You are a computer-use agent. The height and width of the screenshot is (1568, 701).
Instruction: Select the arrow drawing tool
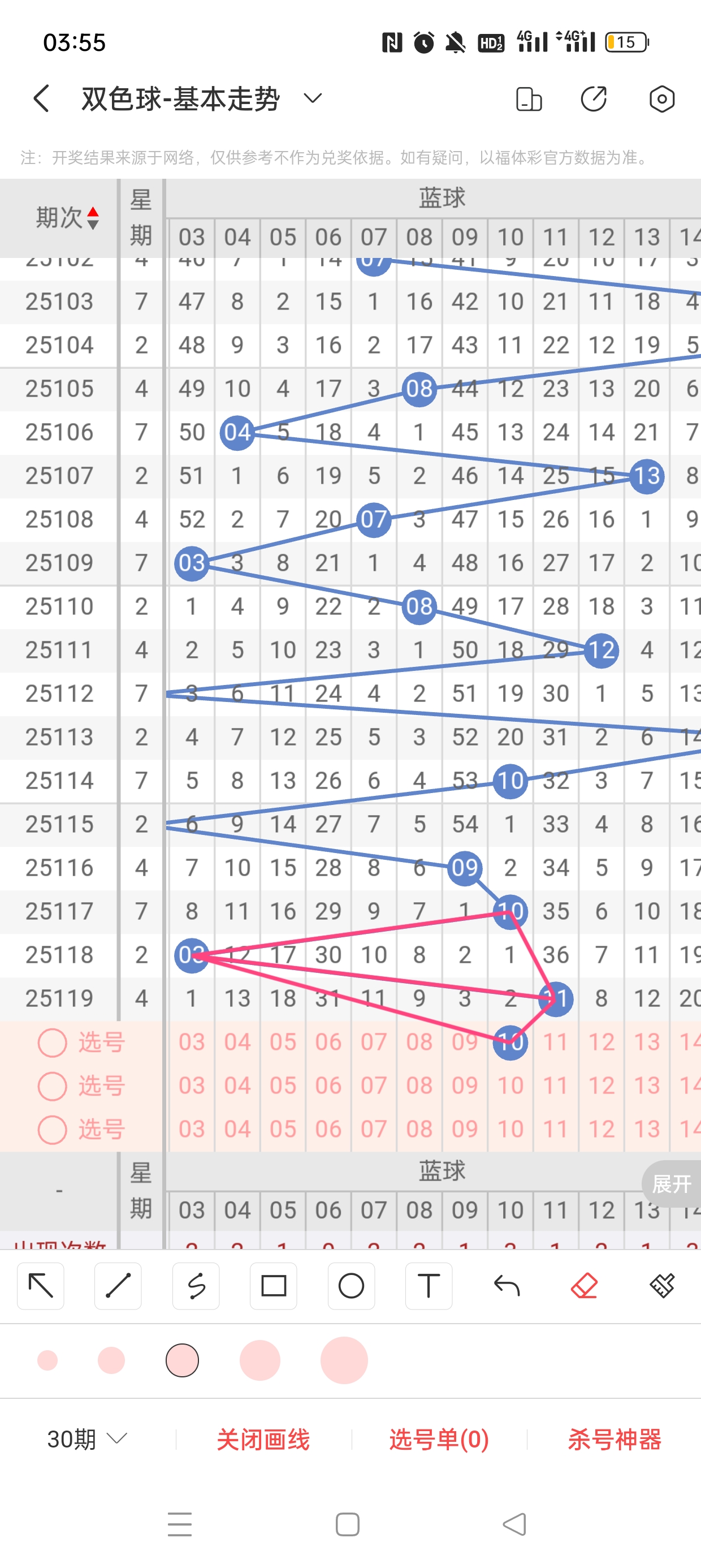point(40,1286)
